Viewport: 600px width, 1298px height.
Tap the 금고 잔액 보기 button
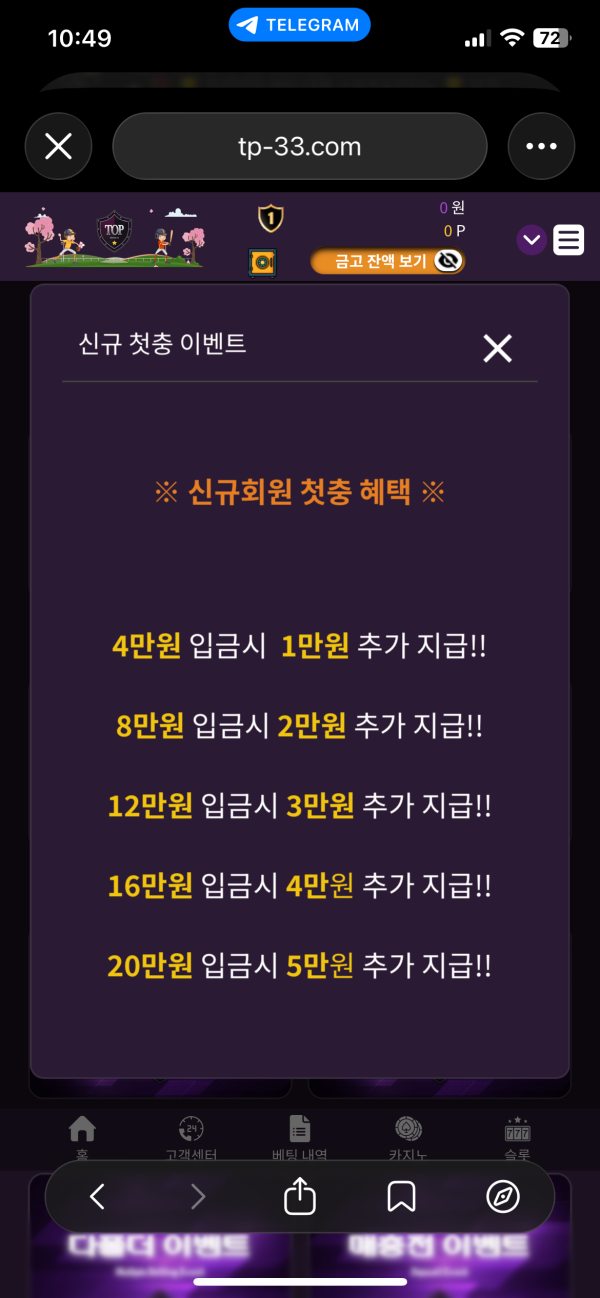pos(388,261)
